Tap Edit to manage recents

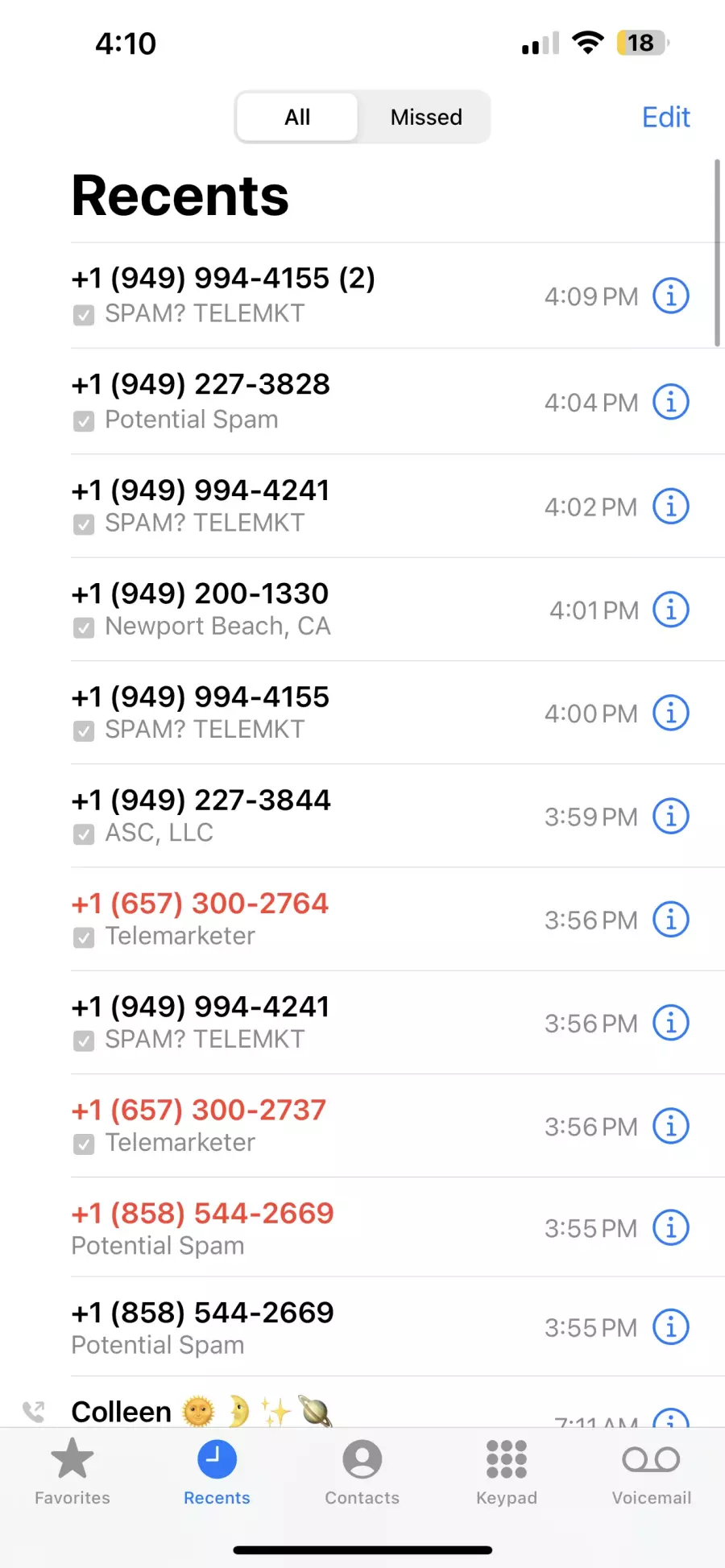point(665,118)
